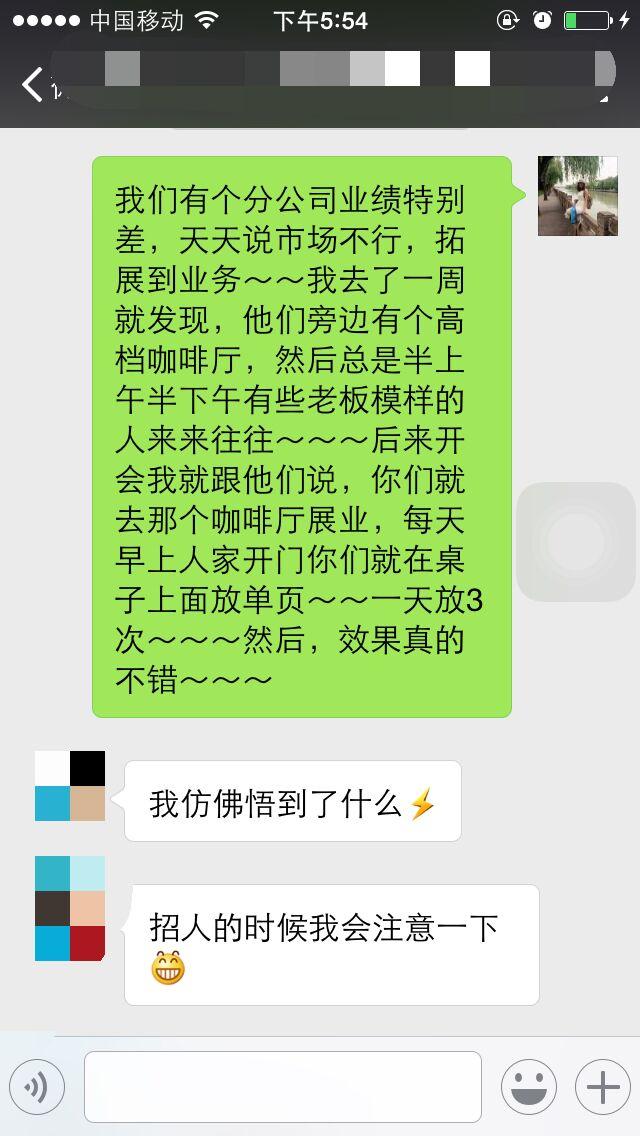Tap the floating AssistiveTouch button
The width and height of the screenshot is (640, 1136).
pyautogui.click(x=576, y=541)
